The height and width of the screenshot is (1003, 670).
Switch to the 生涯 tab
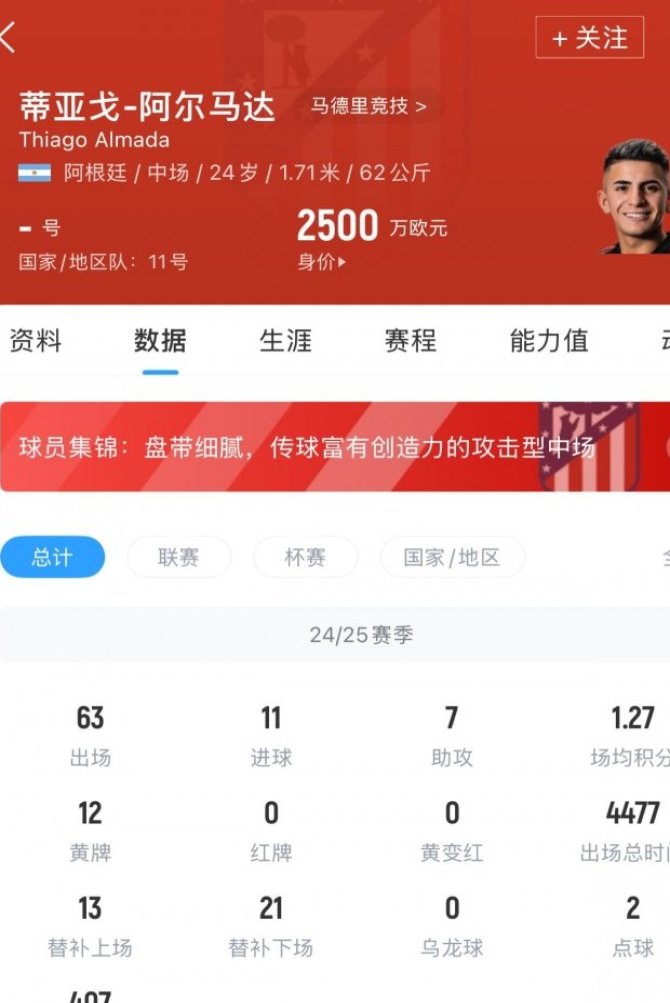tap(285, 341)
